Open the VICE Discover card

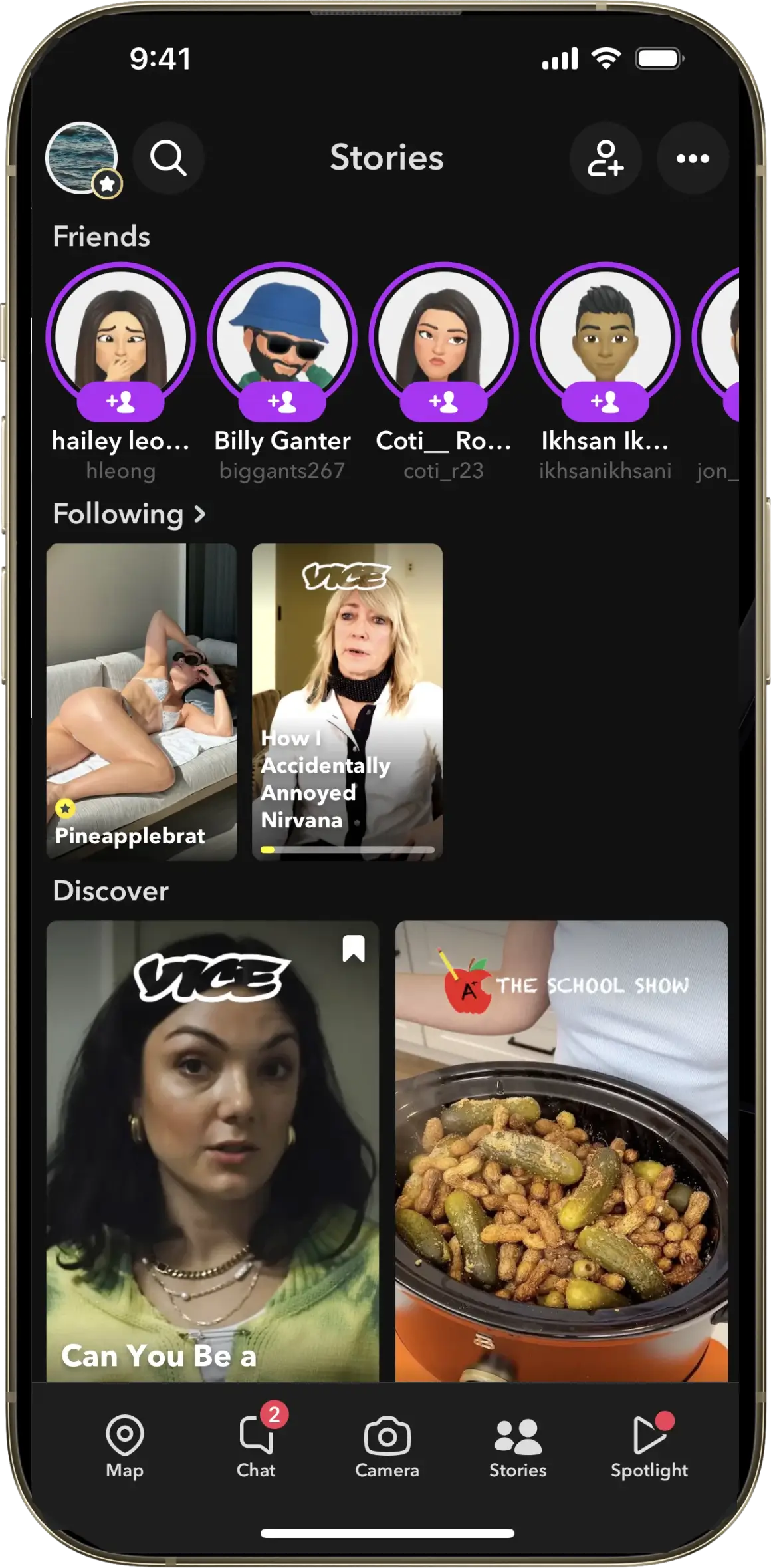point(213,1151)
